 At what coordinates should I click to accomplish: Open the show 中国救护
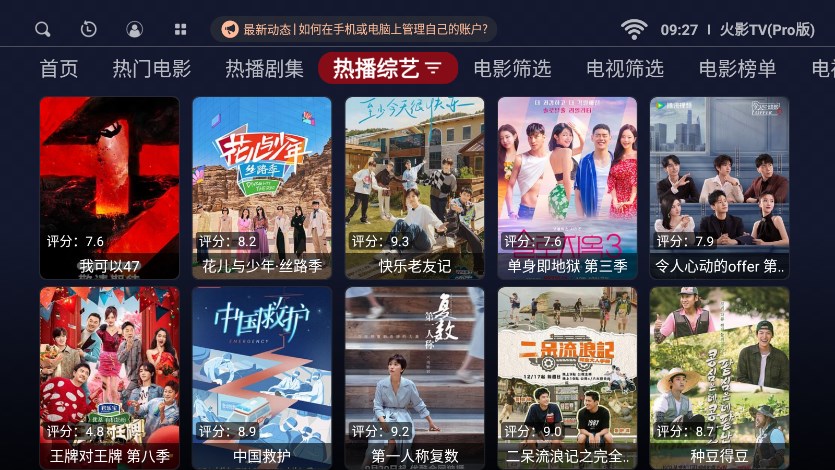(262, 378)
